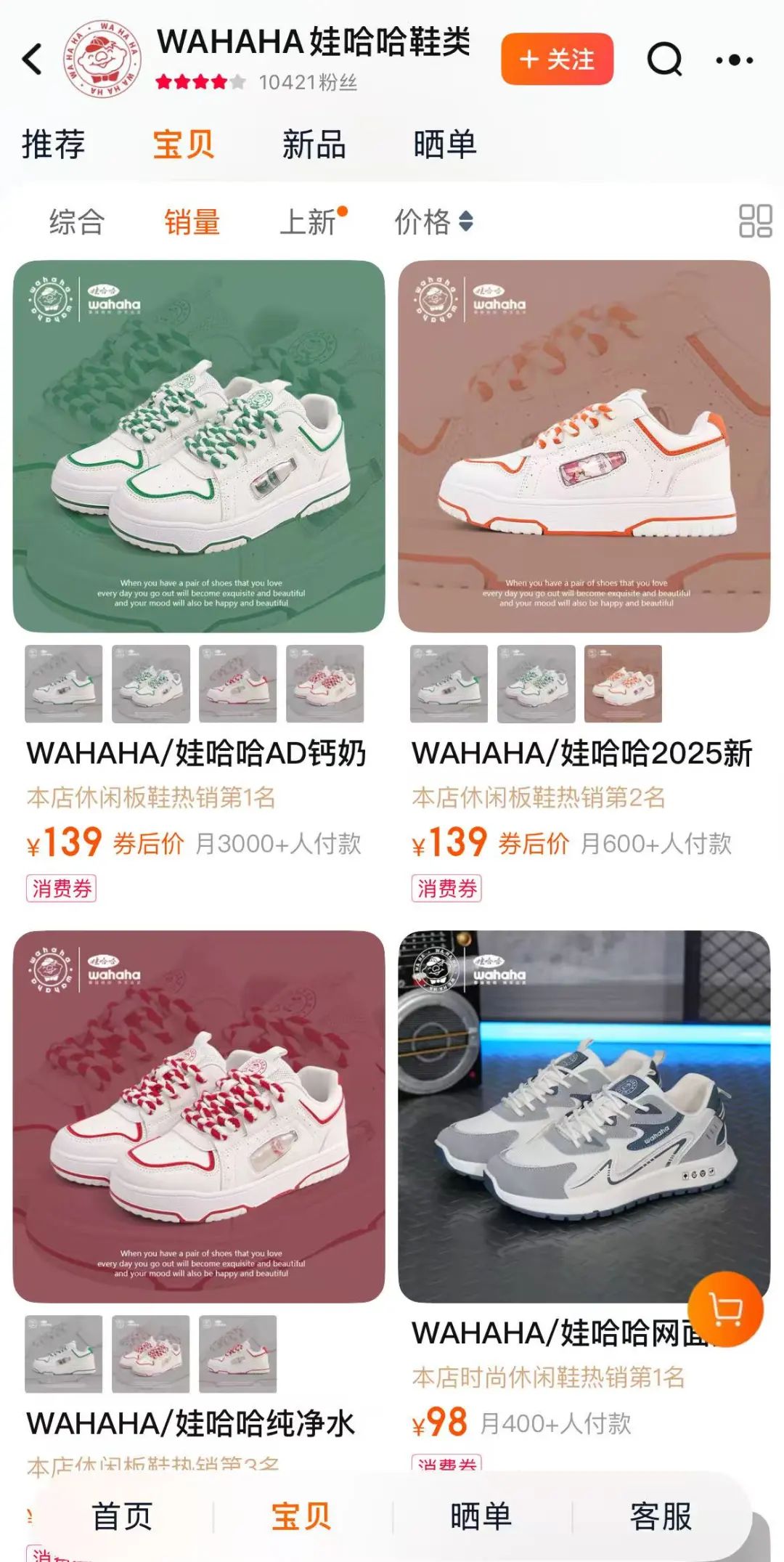
Task: Open the floating shopping cart button
Action: (725, 1309)
